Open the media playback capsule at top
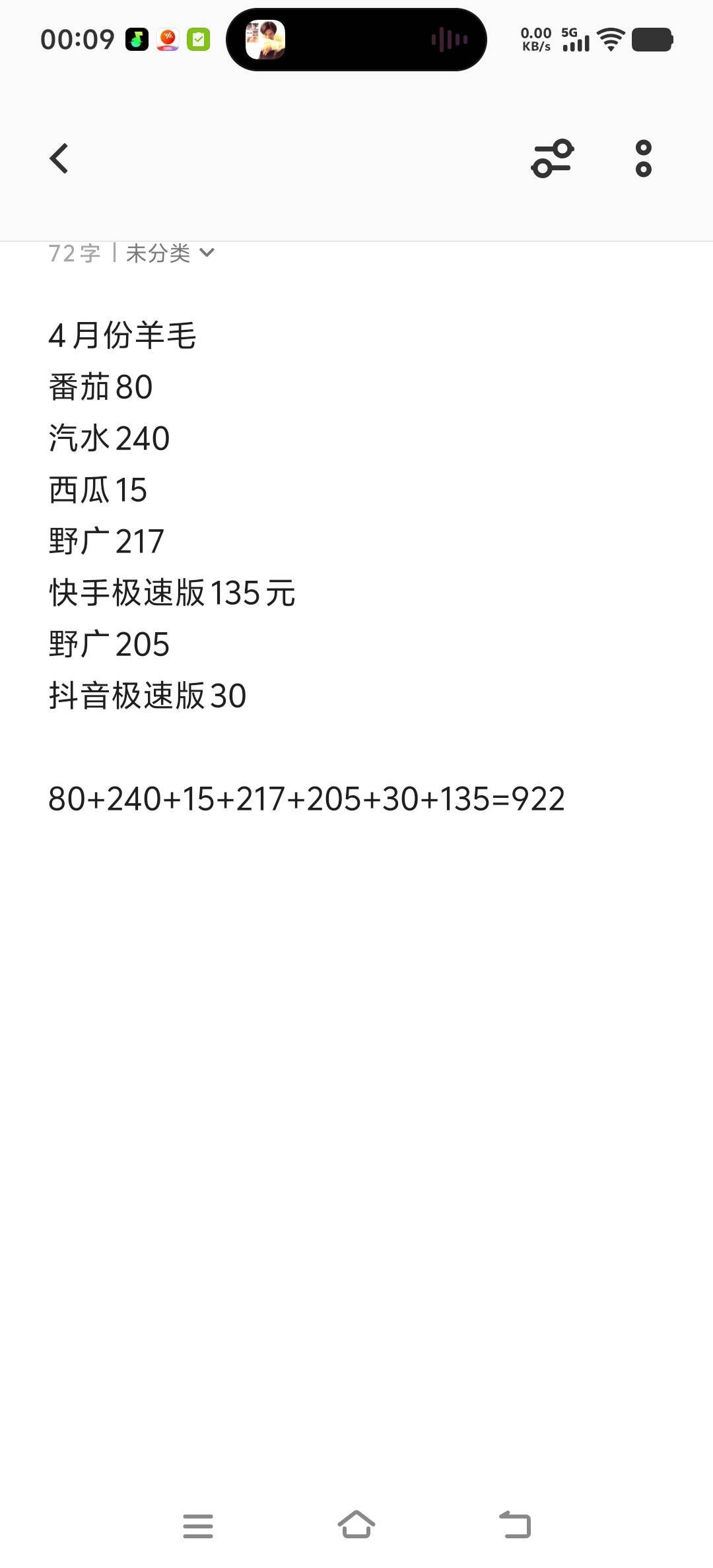Screen dimensions: 713x1568 click(x=356, y=40)
